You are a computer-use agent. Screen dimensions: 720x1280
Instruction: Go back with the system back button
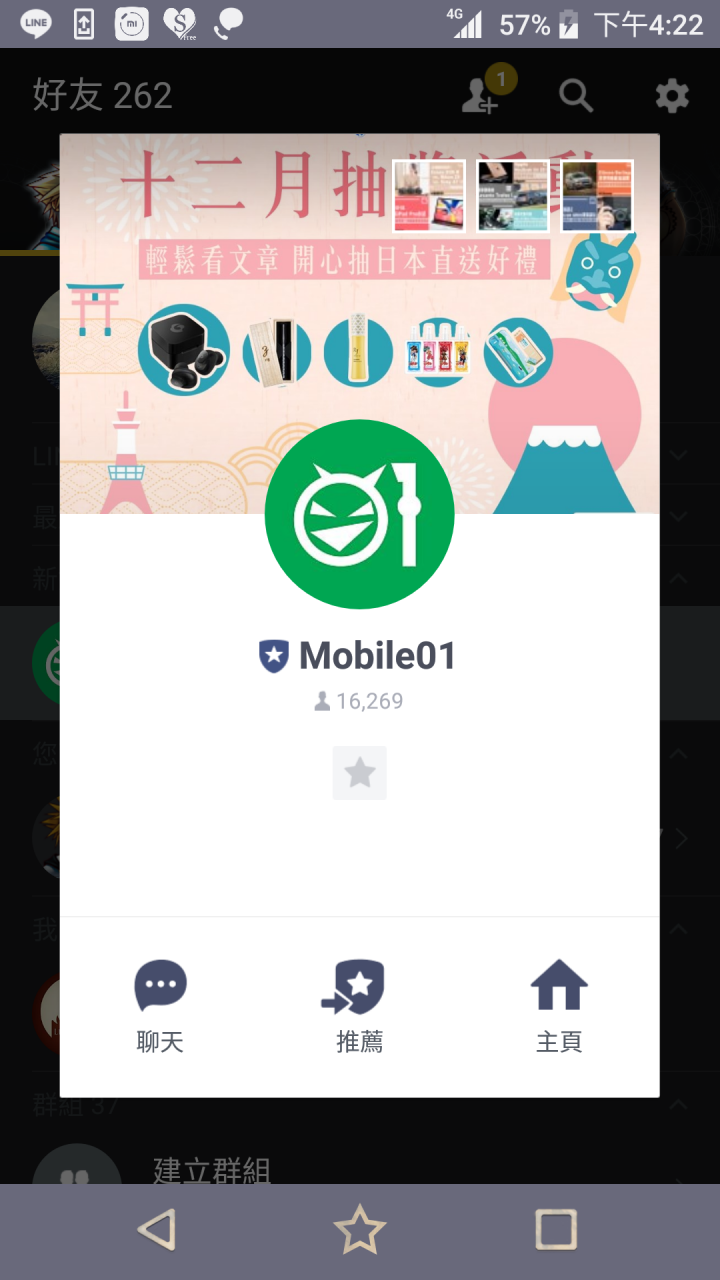157,1230
